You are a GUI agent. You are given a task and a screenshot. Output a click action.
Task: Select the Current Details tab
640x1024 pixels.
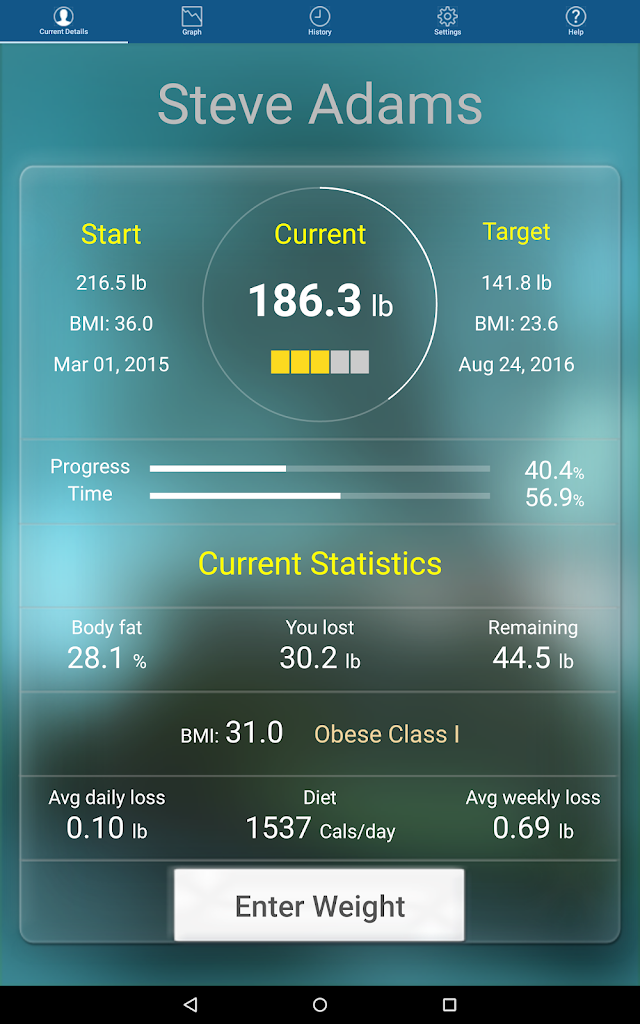tap(64, 22)
